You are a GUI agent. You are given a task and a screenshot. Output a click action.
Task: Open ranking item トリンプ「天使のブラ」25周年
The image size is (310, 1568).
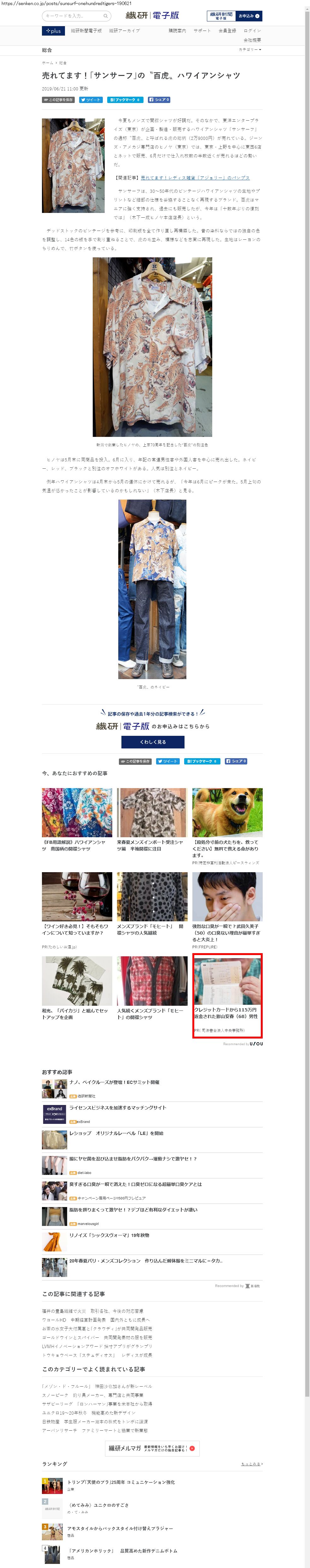pos(120,1482)
